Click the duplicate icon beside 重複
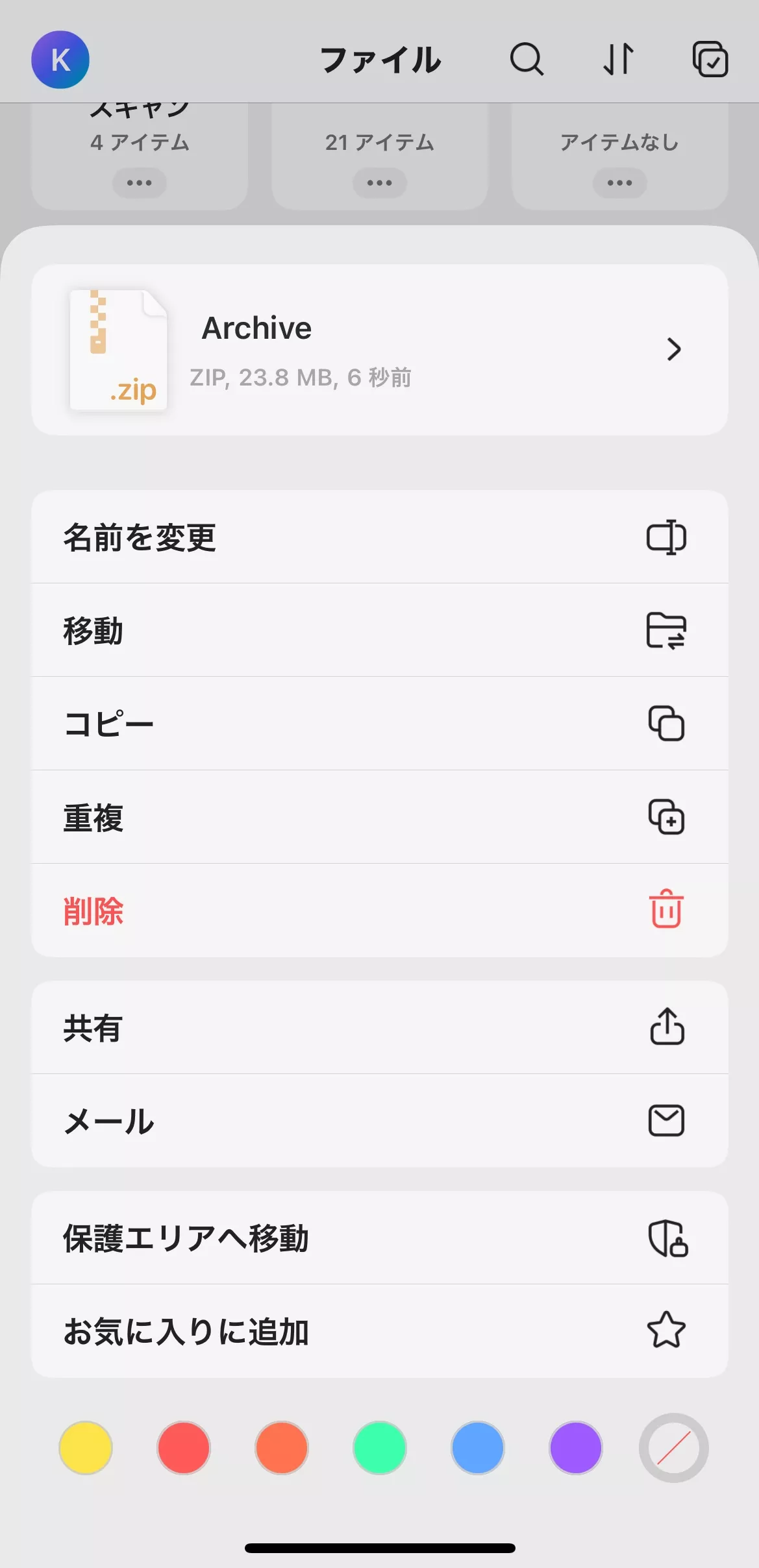759x1568 pixels. [x=667, y=818]
